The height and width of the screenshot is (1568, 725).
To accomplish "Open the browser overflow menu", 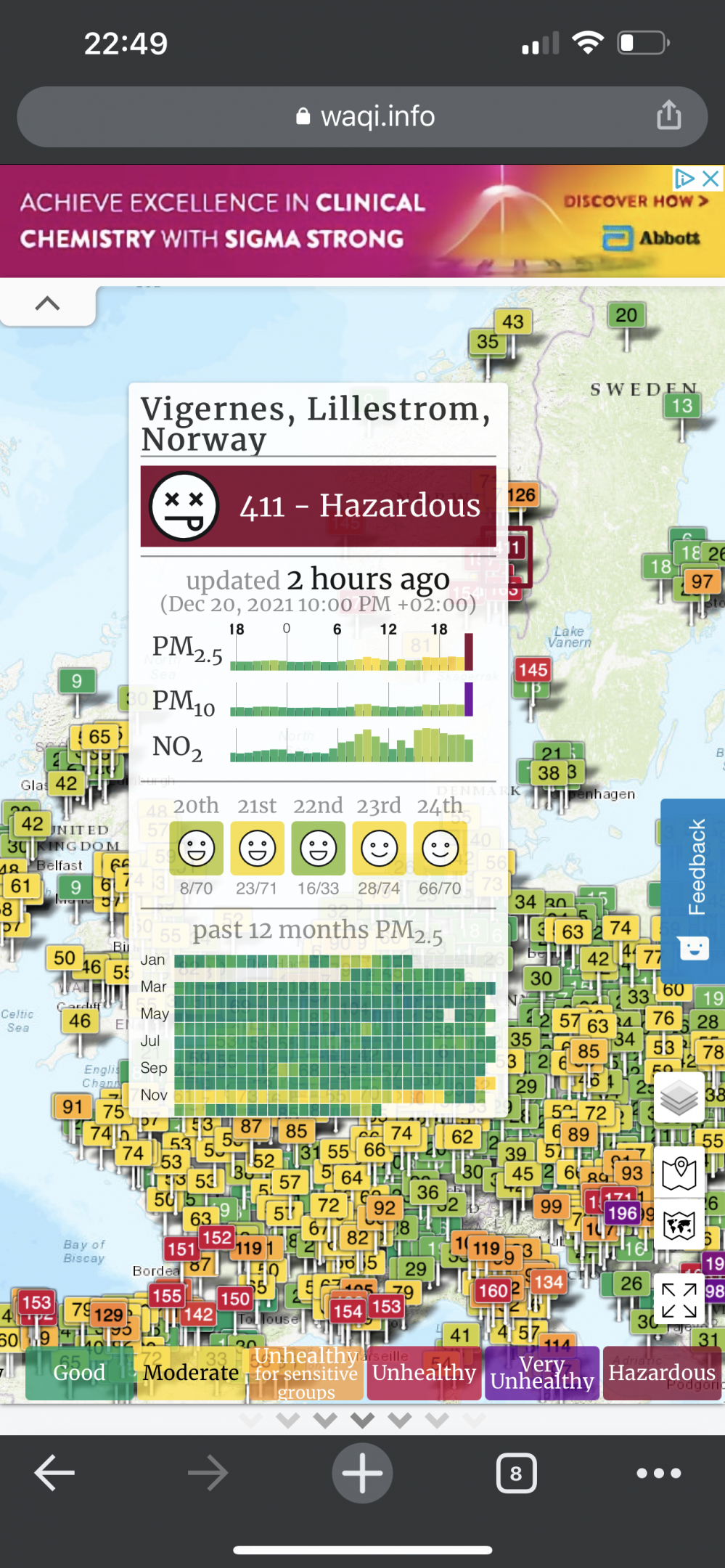I will (658, 1473).
